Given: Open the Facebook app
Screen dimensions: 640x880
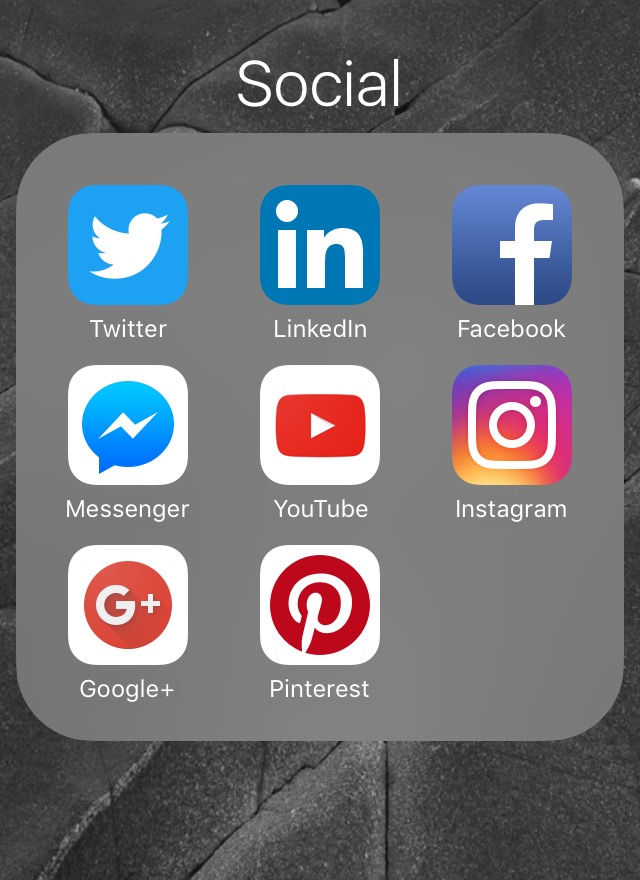Looking at the screenshot, I should [x=512, y=245].
